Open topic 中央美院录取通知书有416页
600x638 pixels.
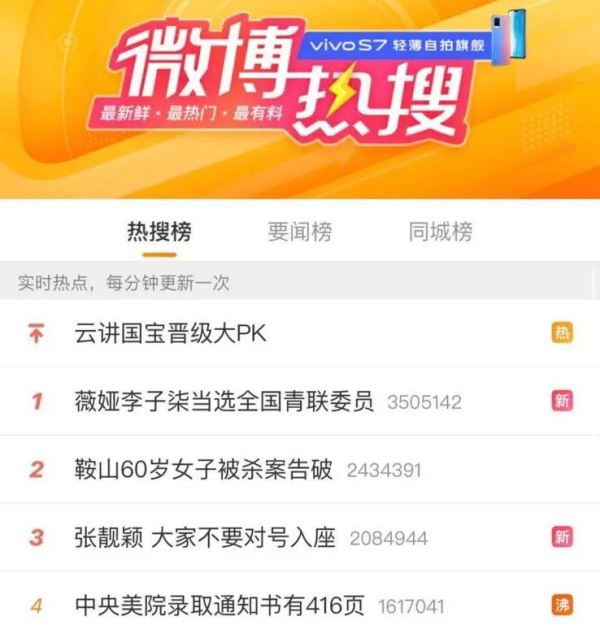pos(220,605)
